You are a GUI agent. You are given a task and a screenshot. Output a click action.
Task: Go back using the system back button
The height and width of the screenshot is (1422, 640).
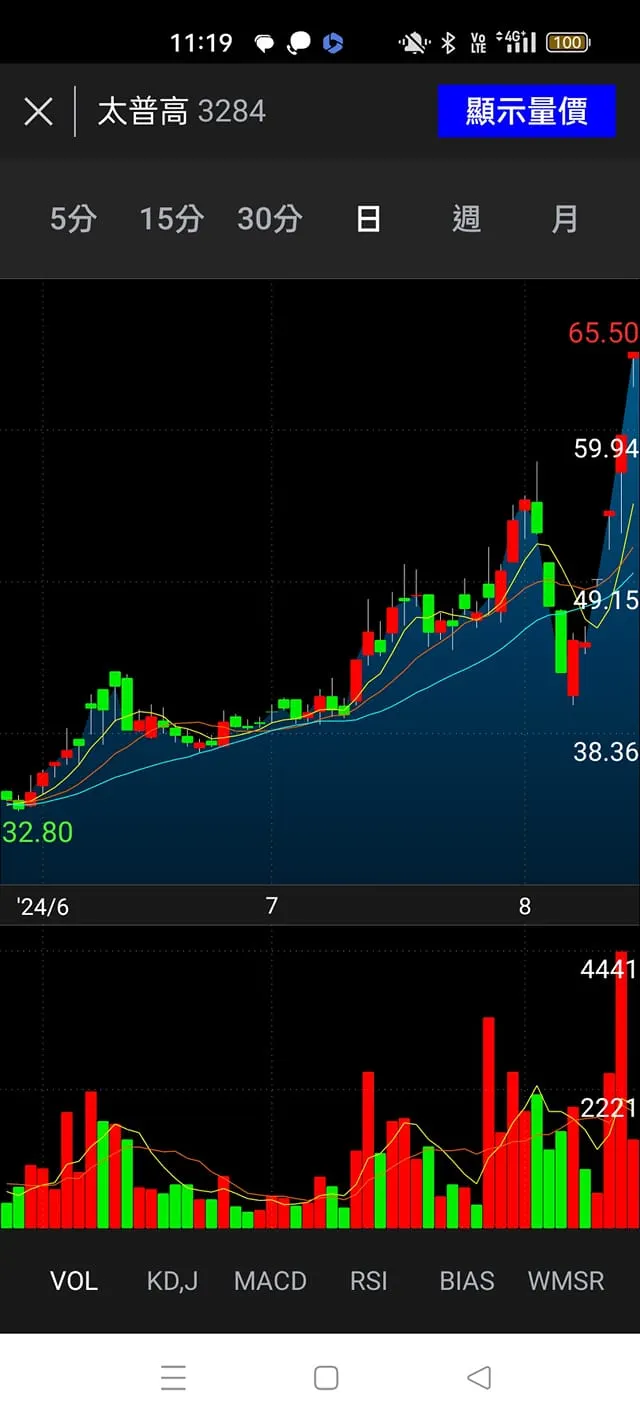(479, 1378)
